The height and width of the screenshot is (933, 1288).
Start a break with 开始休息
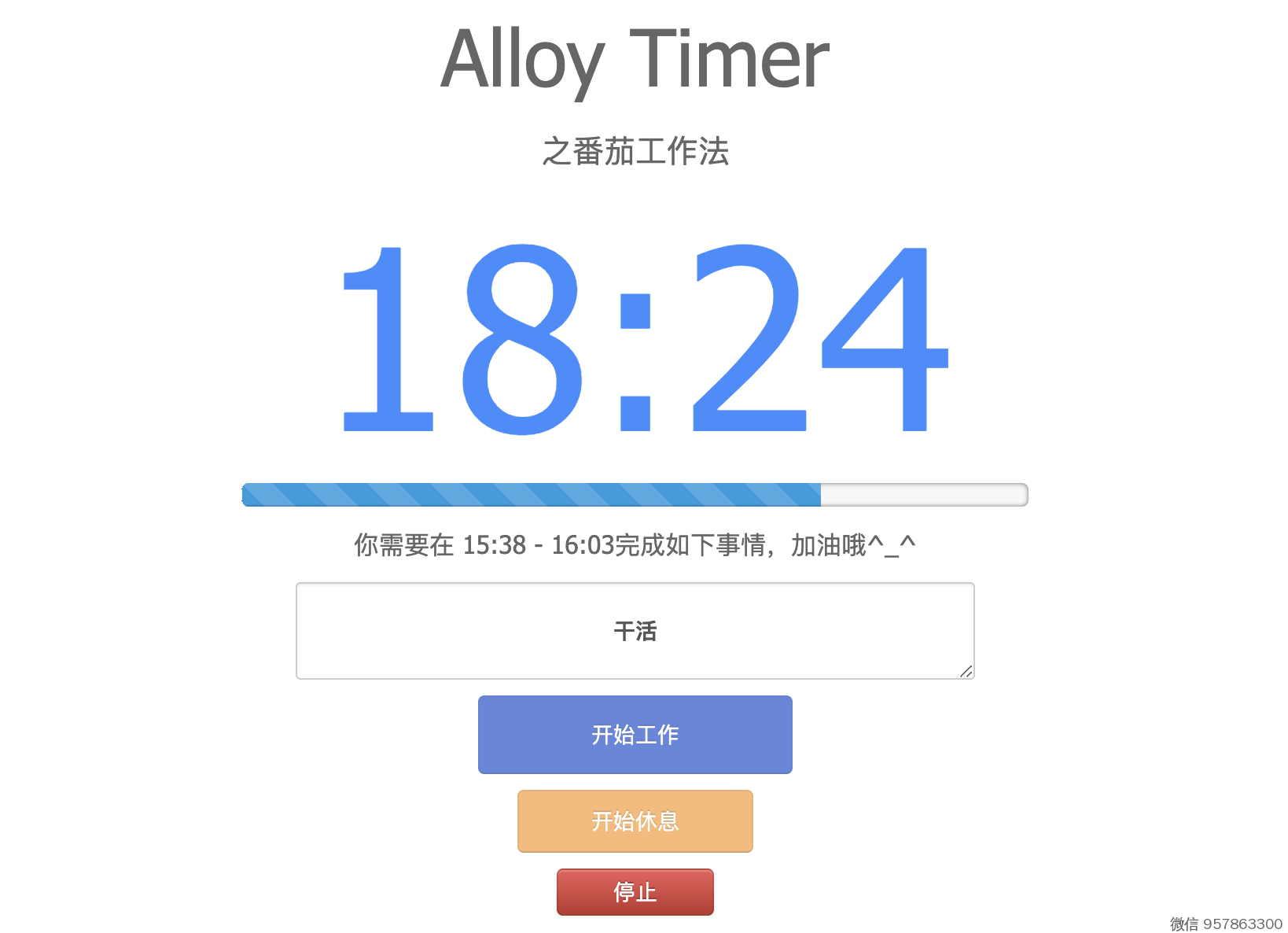(635, 821)
